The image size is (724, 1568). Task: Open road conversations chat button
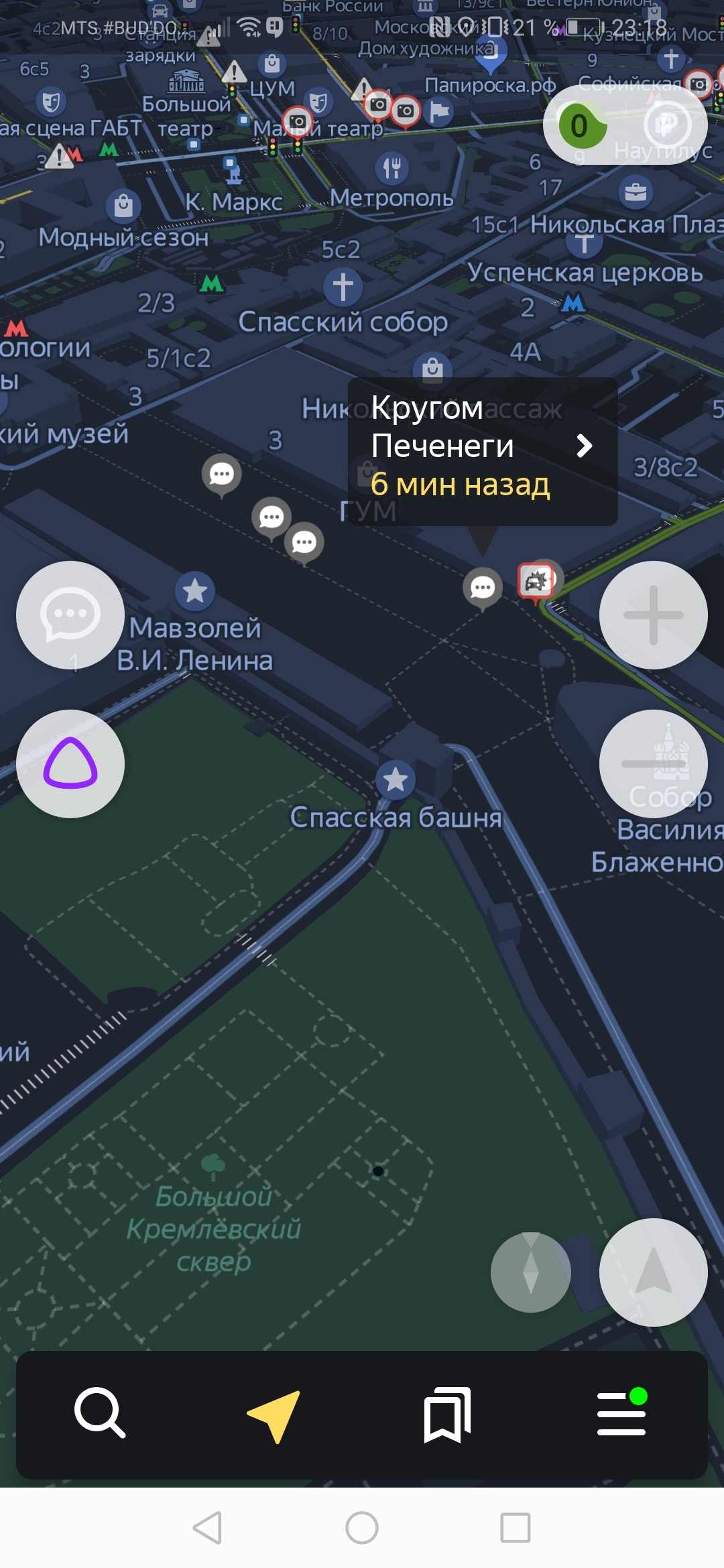click(70, 615)
